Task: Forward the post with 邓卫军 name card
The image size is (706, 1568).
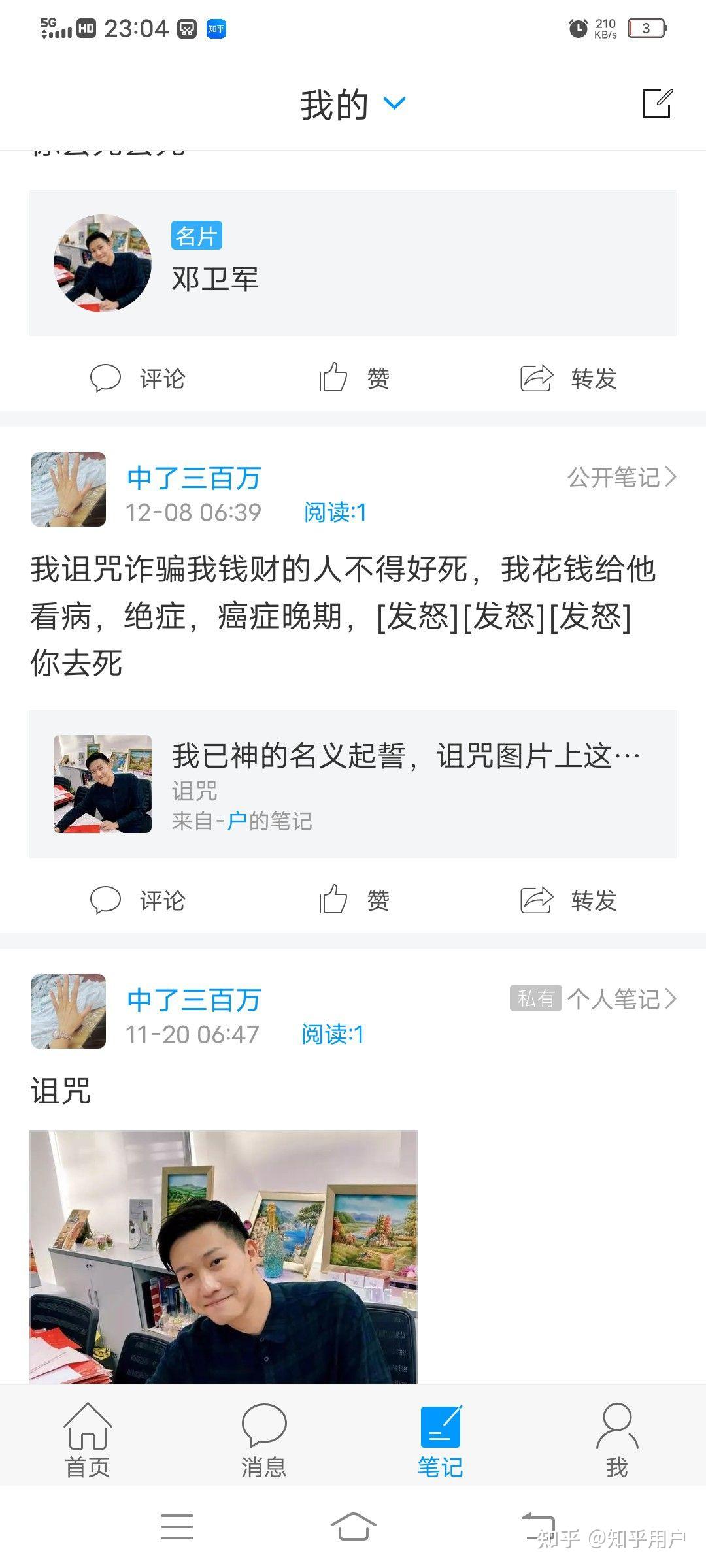Action: click(568, 378)
